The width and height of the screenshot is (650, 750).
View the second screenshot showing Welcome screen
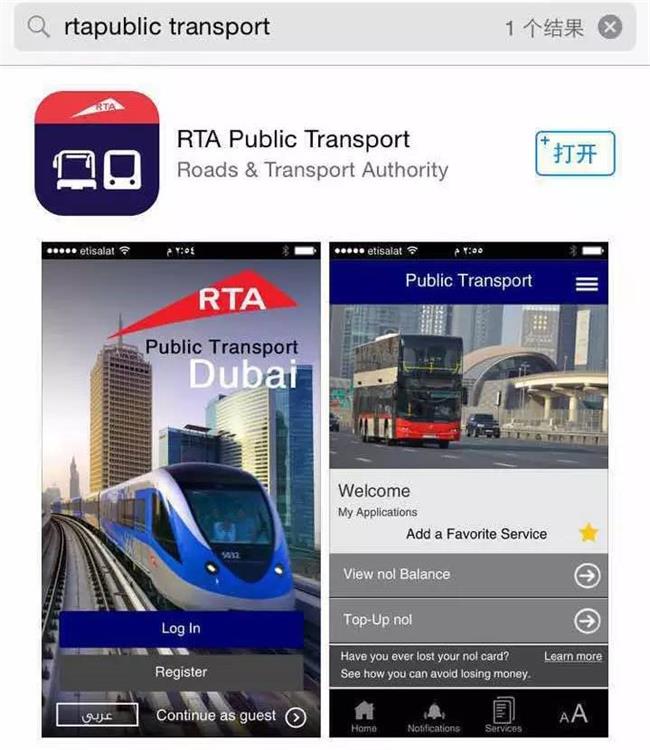(468, 490)
